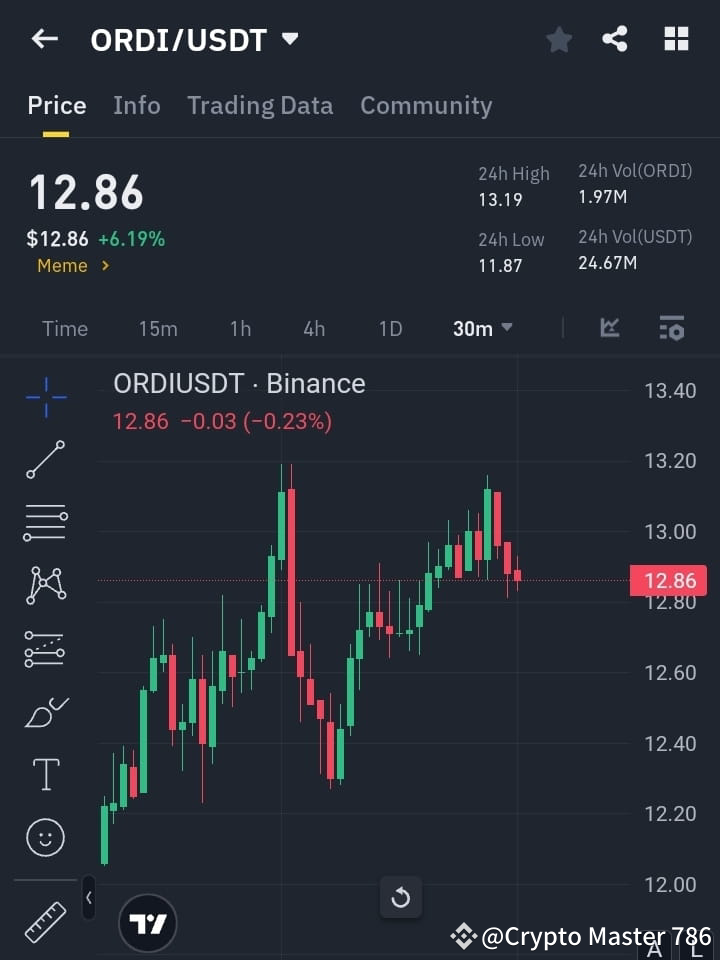The image size is (720, 960).
Task: Pick the brush drawing tool
Action: 45,712
